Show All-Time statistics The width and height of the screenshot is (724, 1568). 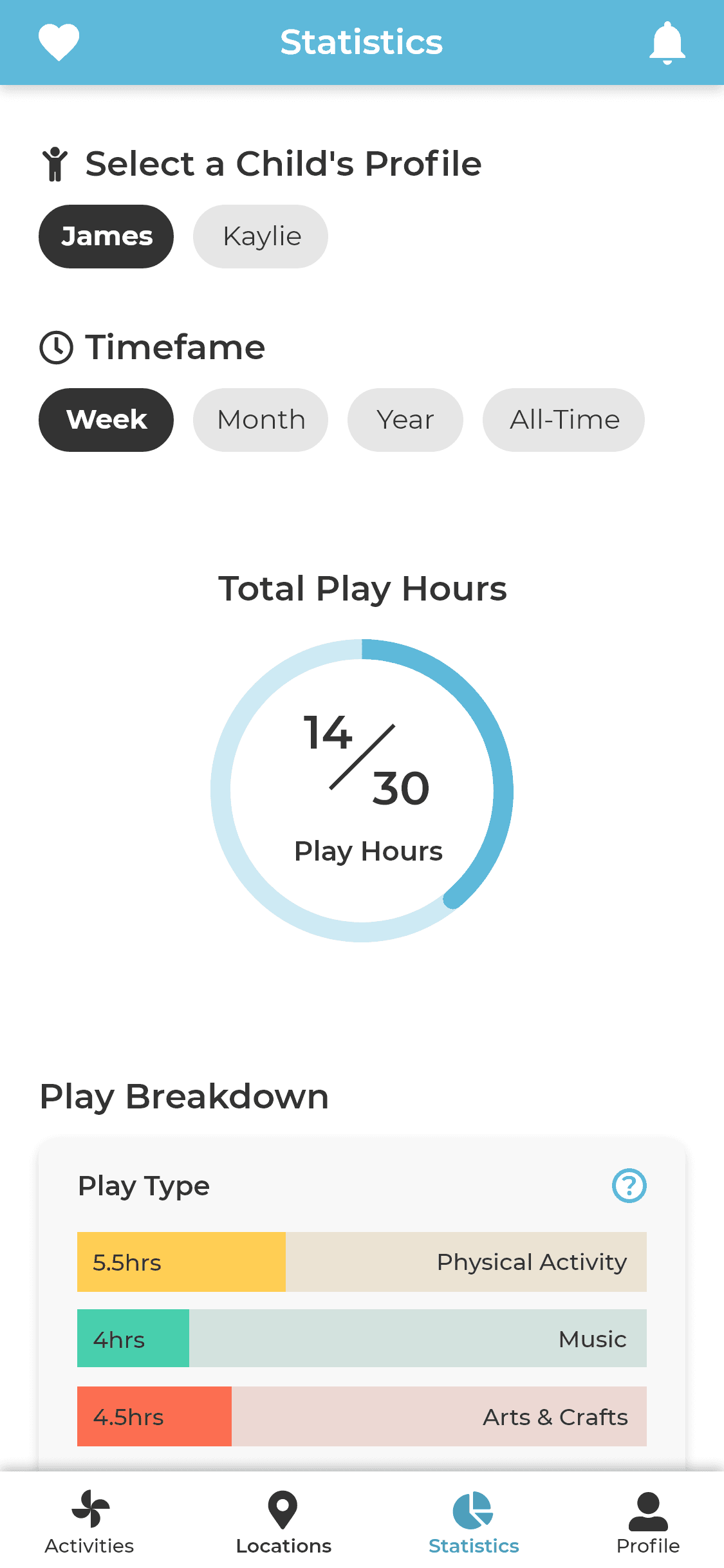pos(564,420)
